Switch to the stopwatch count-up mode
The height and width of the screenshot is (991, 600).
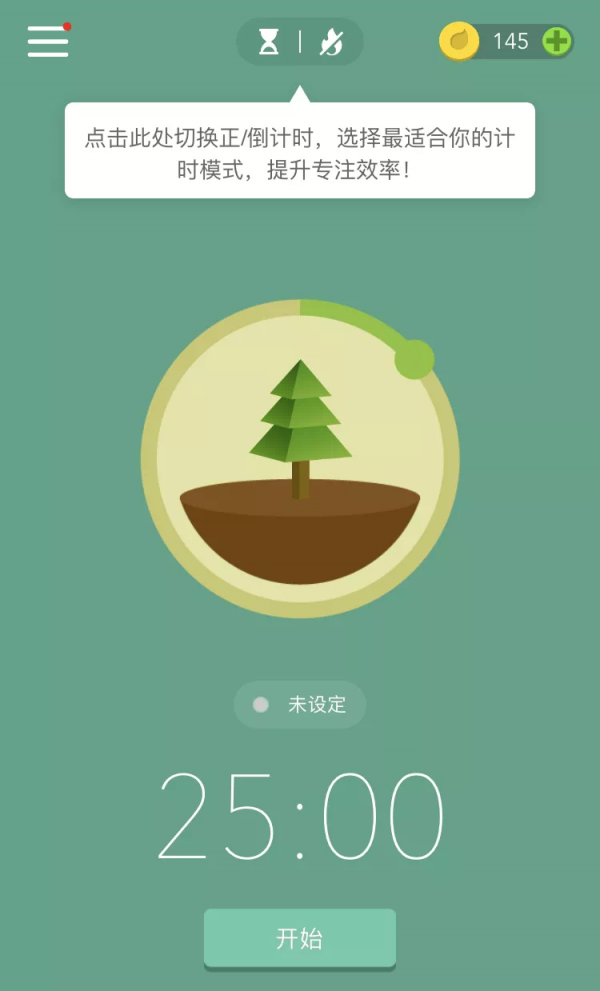tap(331, 42)
